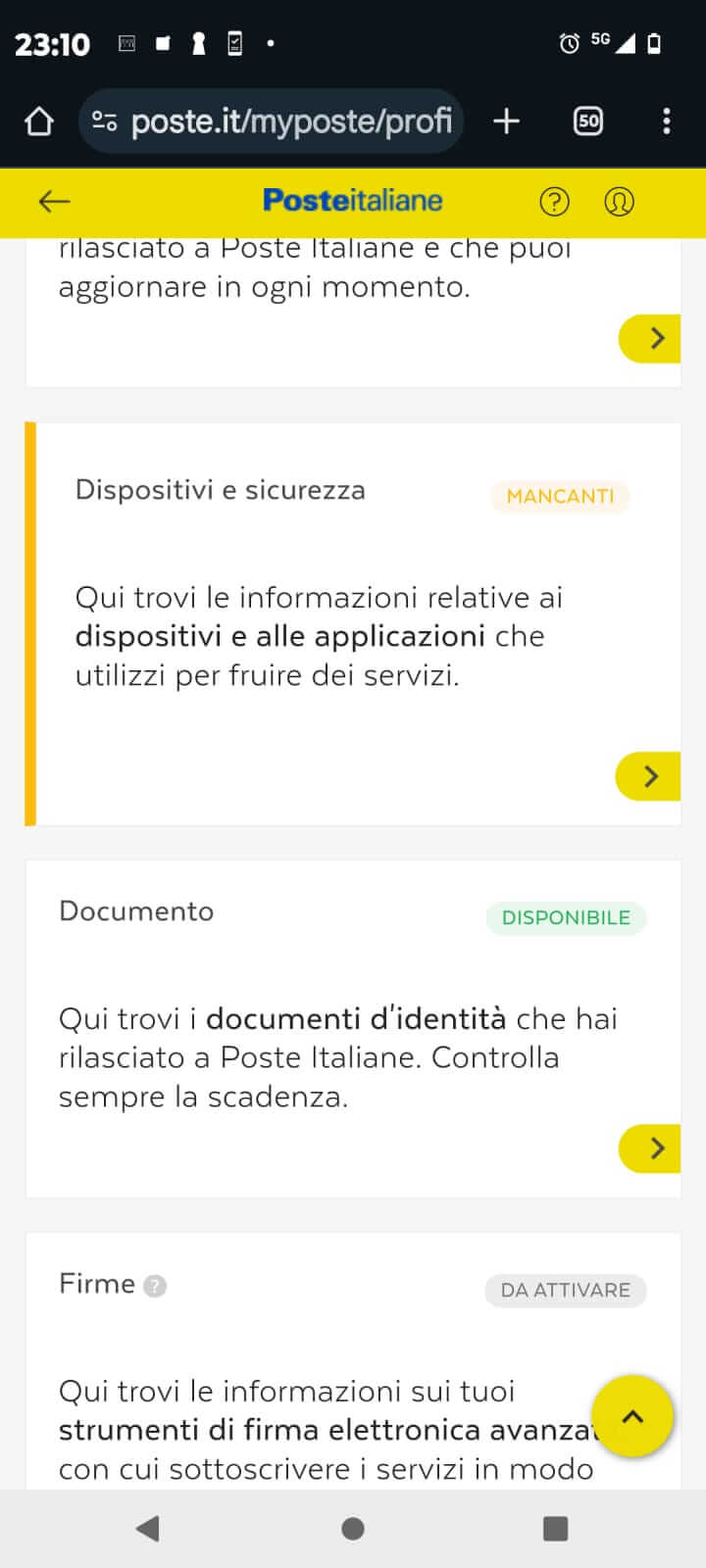Jump back to top of page
Viewport: 706px width, 1568px height.
(x=632, y=1416)
